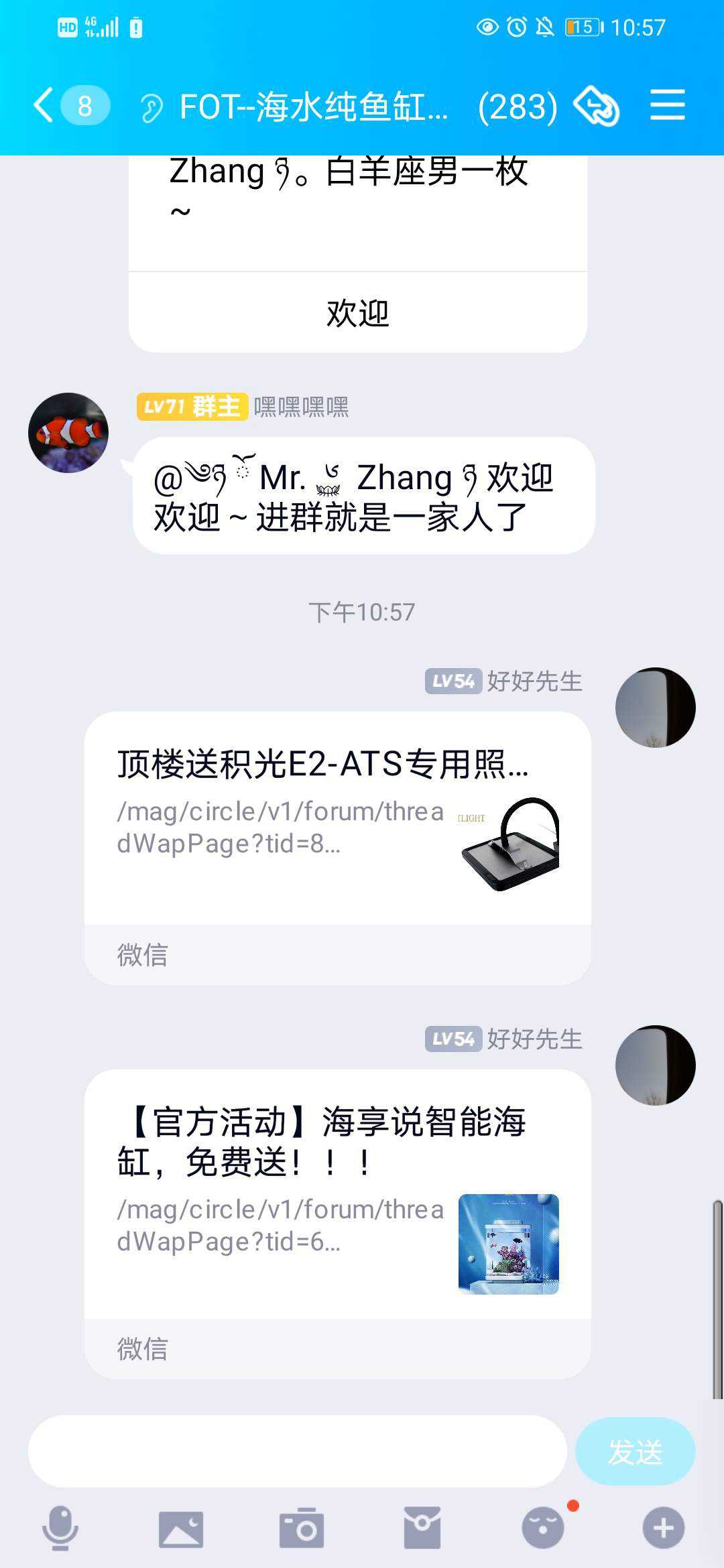Open the camera to take a photo

[302, 1528]
